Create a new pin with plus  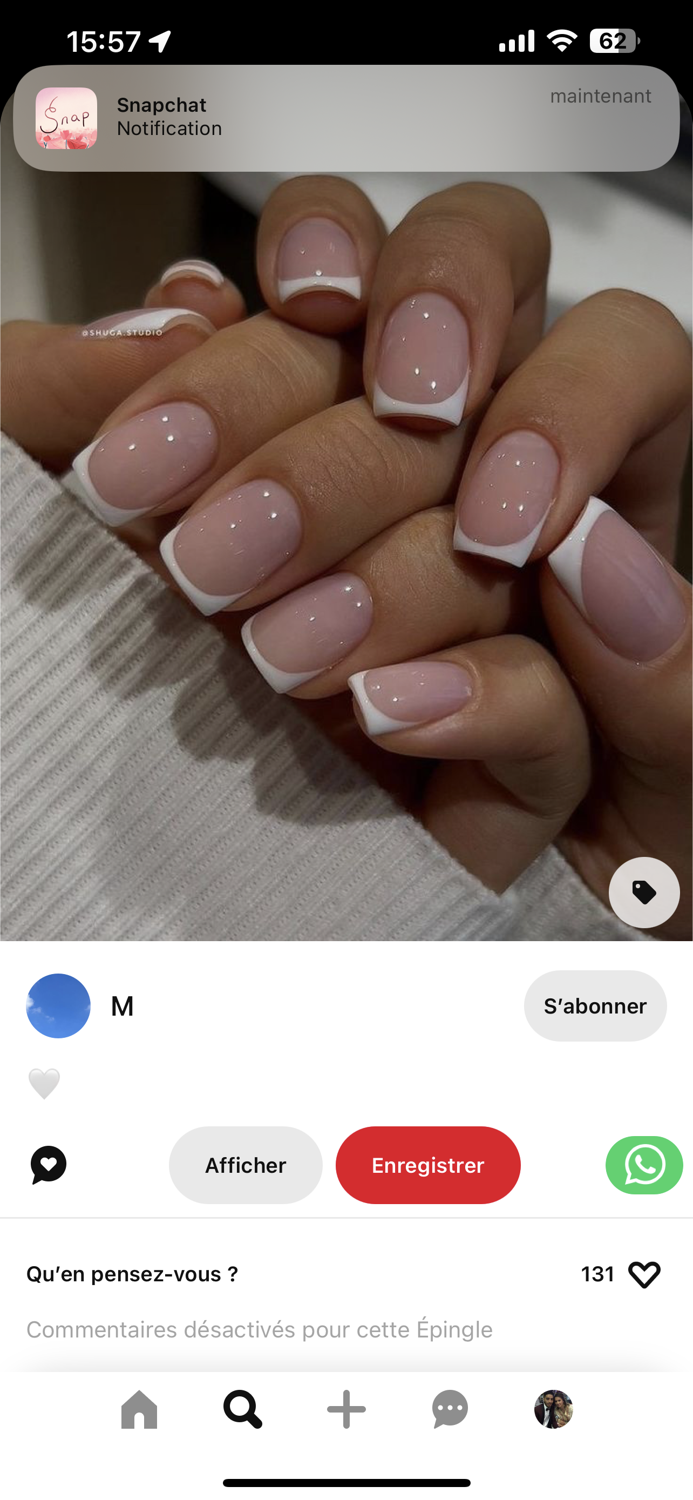pyautogui.click(x=346, y=1410)
